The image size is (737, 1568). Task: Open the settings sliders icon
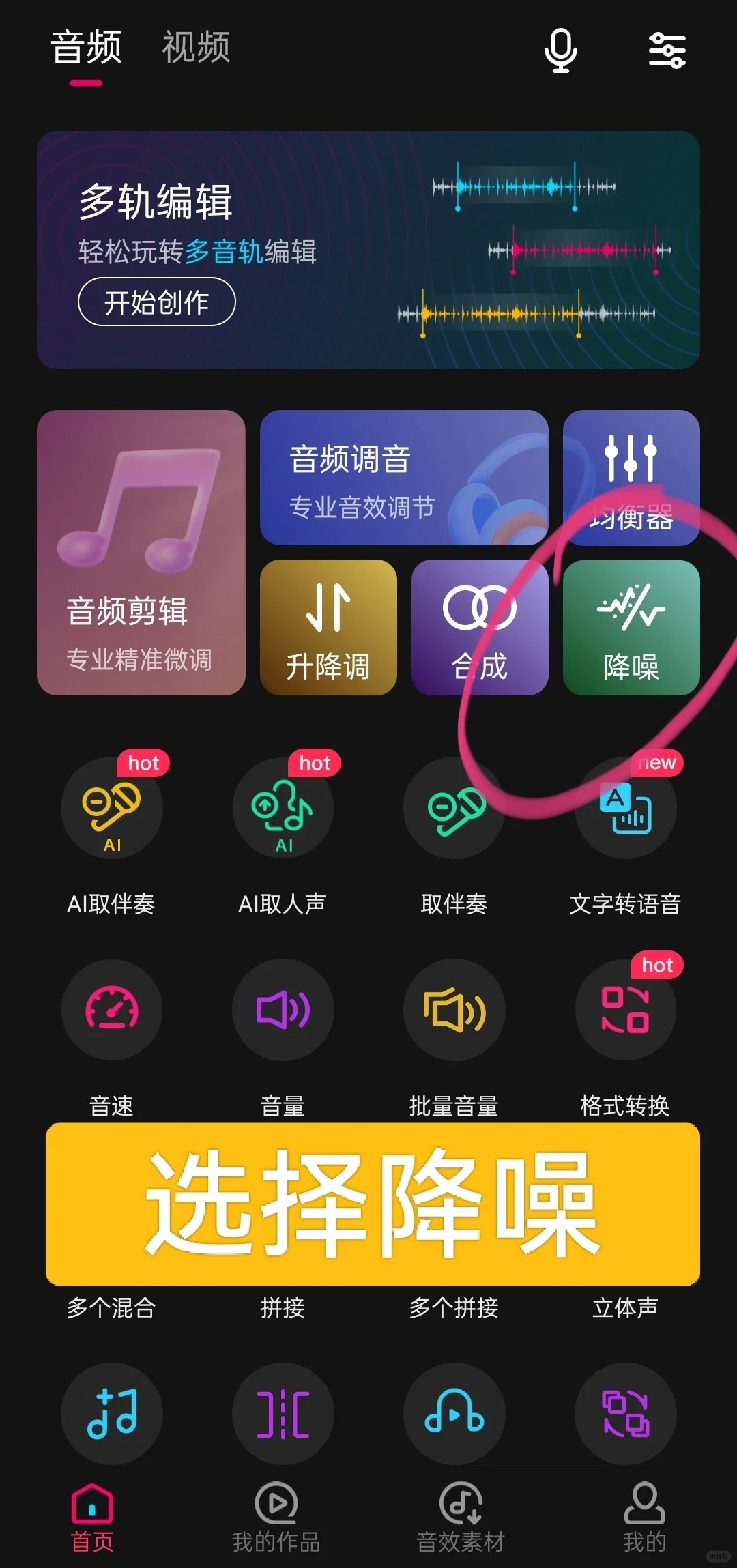(667, 50)
